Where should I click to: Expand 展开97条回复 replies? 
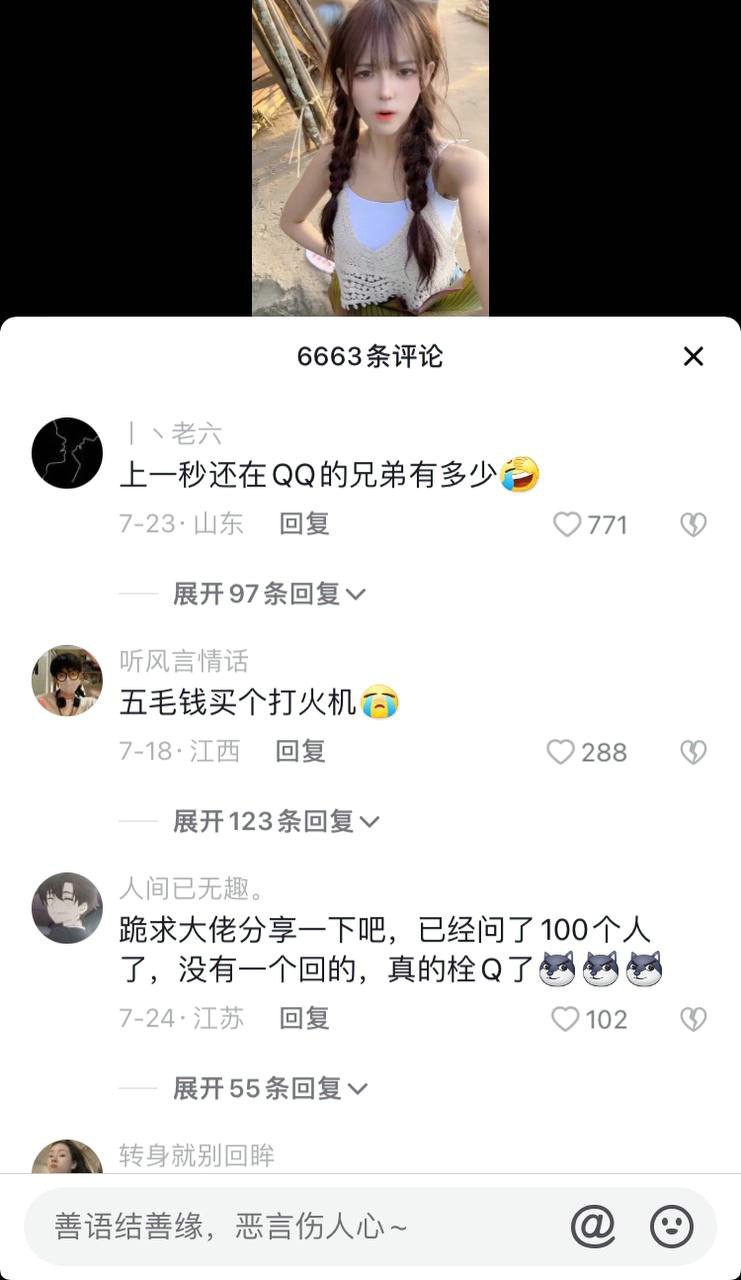click(x=269, y=594)
